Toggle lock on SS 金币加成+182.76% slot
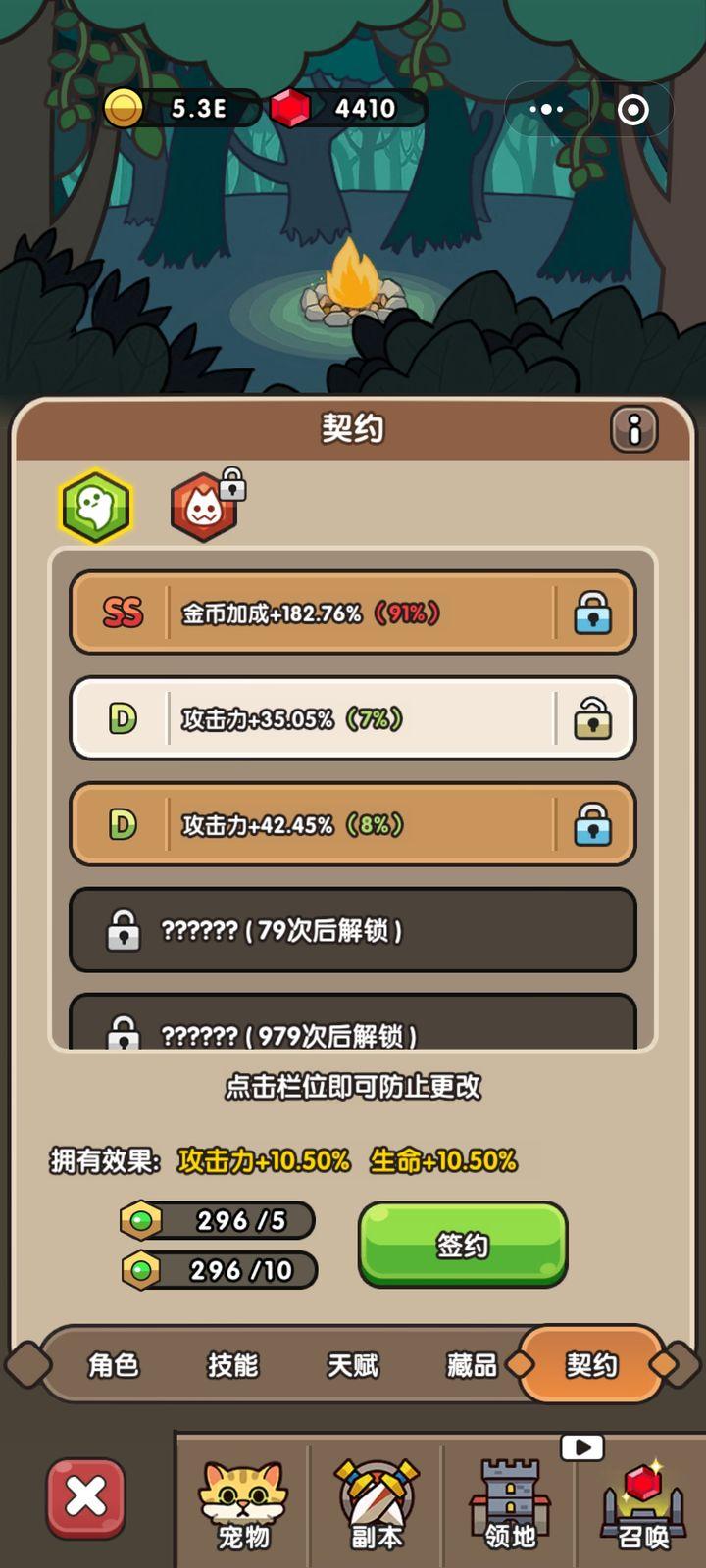The width and height of the screenshot is (706, 1568). pyautogui.click(x=592, y=613)
